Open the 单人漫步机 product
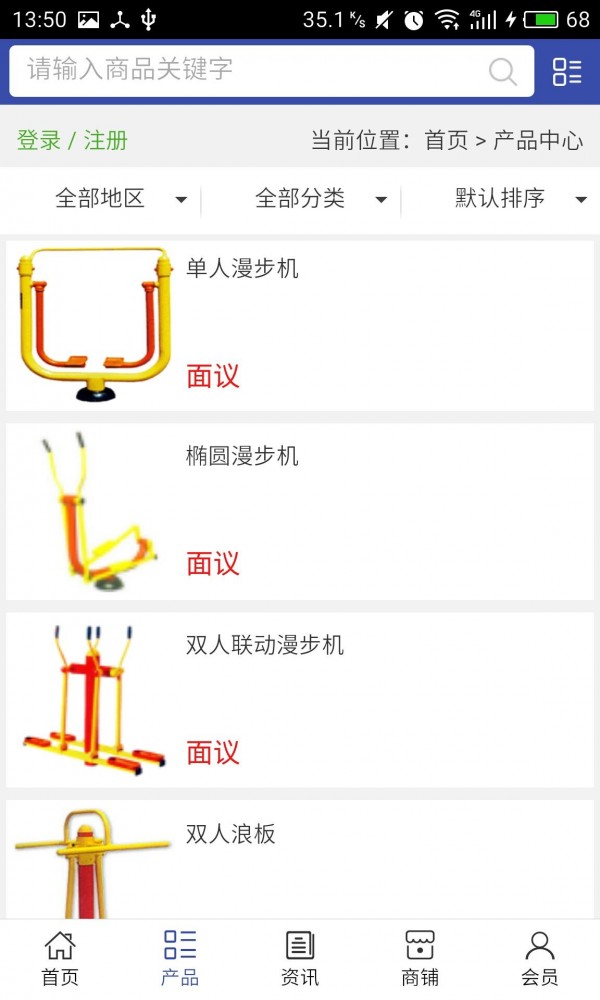 (x=300, y=325)
